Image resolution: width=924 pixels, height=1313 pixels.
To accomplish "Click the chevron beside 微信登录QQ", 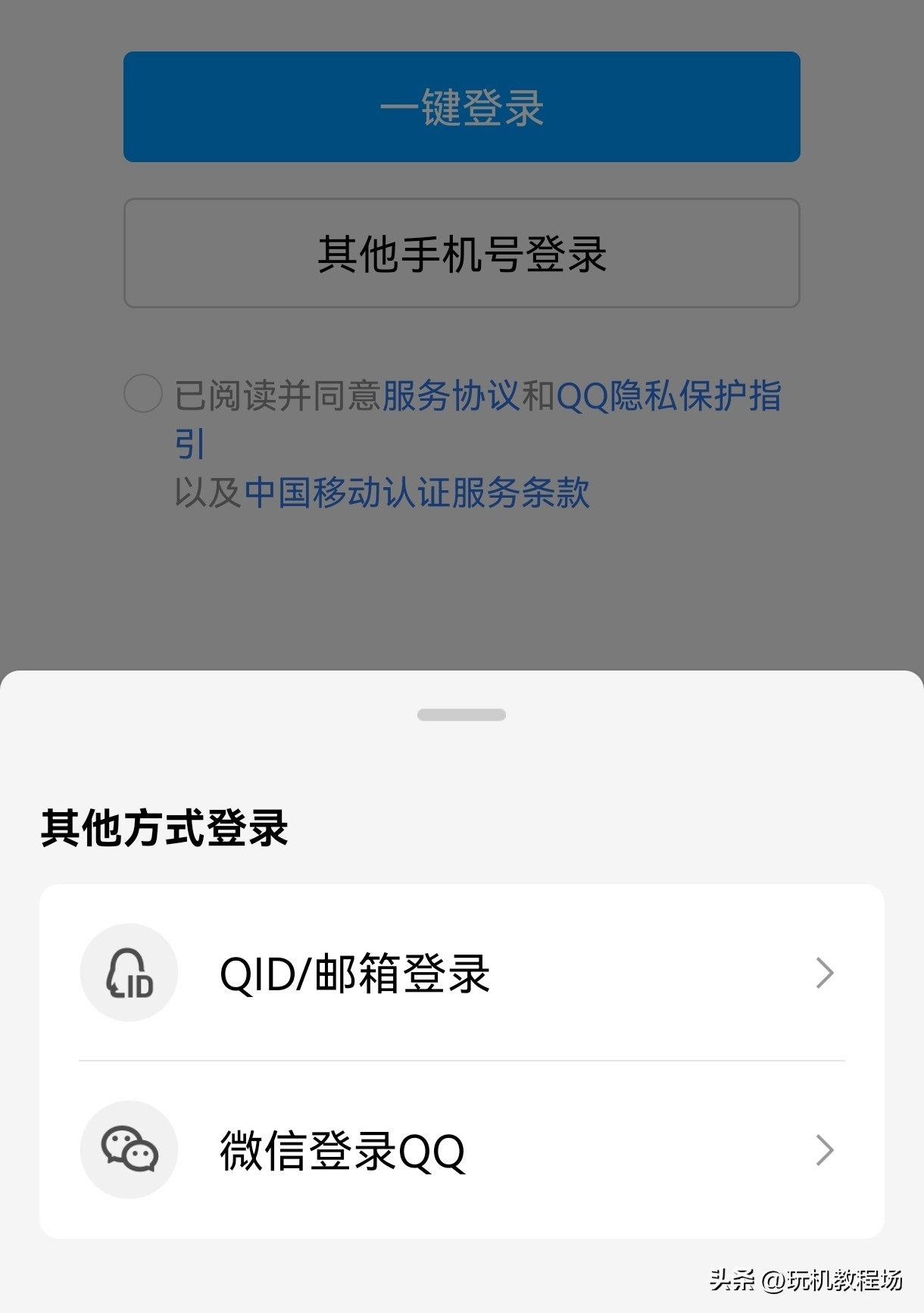I will pos(826,1150).
